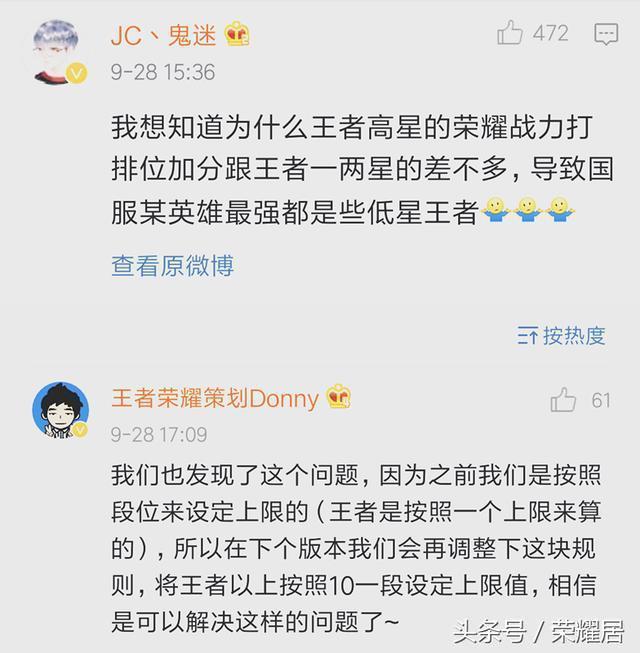Like the comment by JC、鬼迷

(510, 33)
